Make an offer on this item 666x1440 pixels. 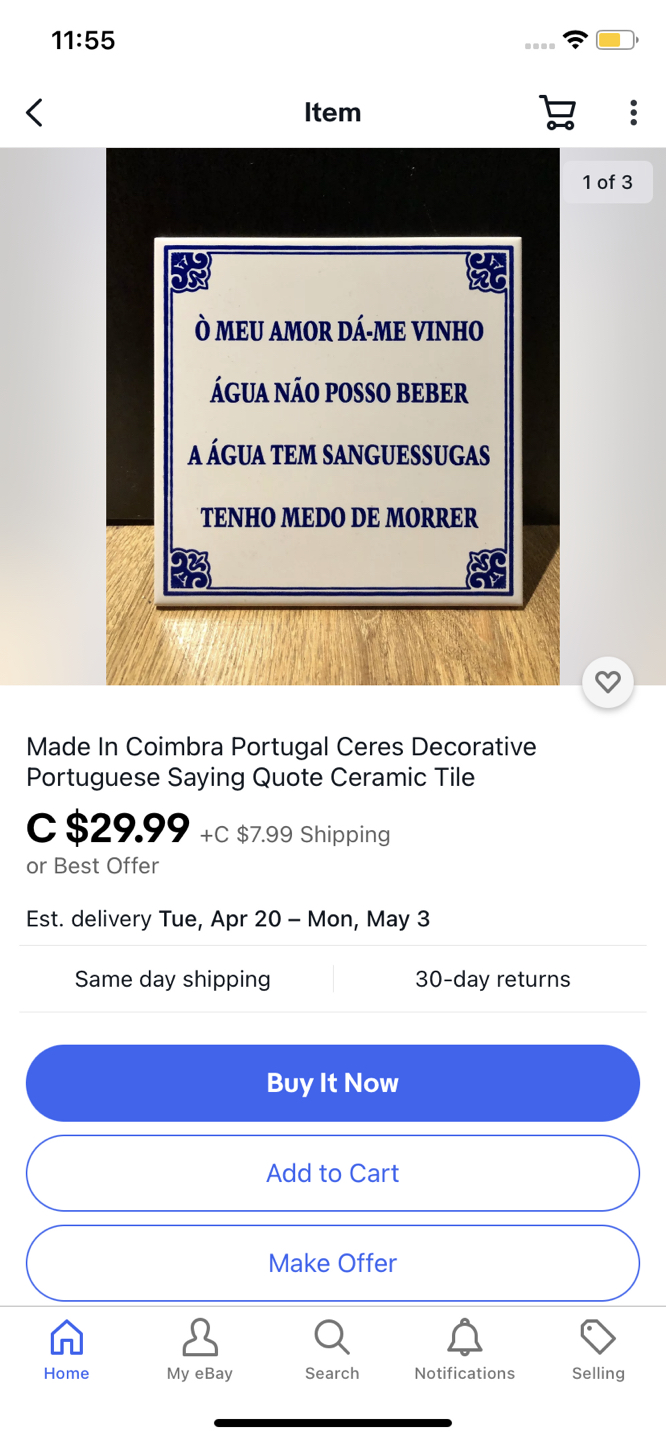[x=333, y=1263]
